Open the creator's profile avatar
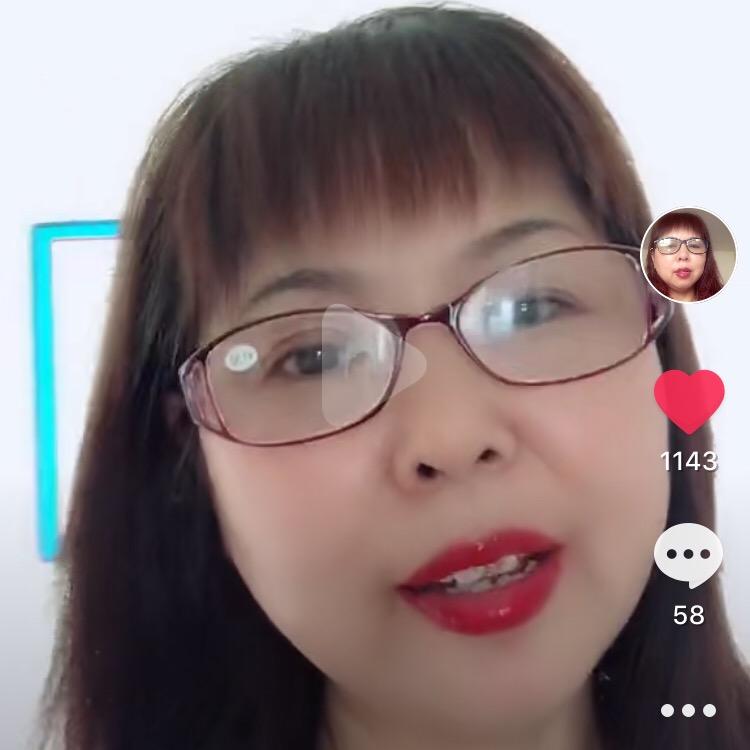This screenshot has height=750, width=750. click(x=688, y=255)
